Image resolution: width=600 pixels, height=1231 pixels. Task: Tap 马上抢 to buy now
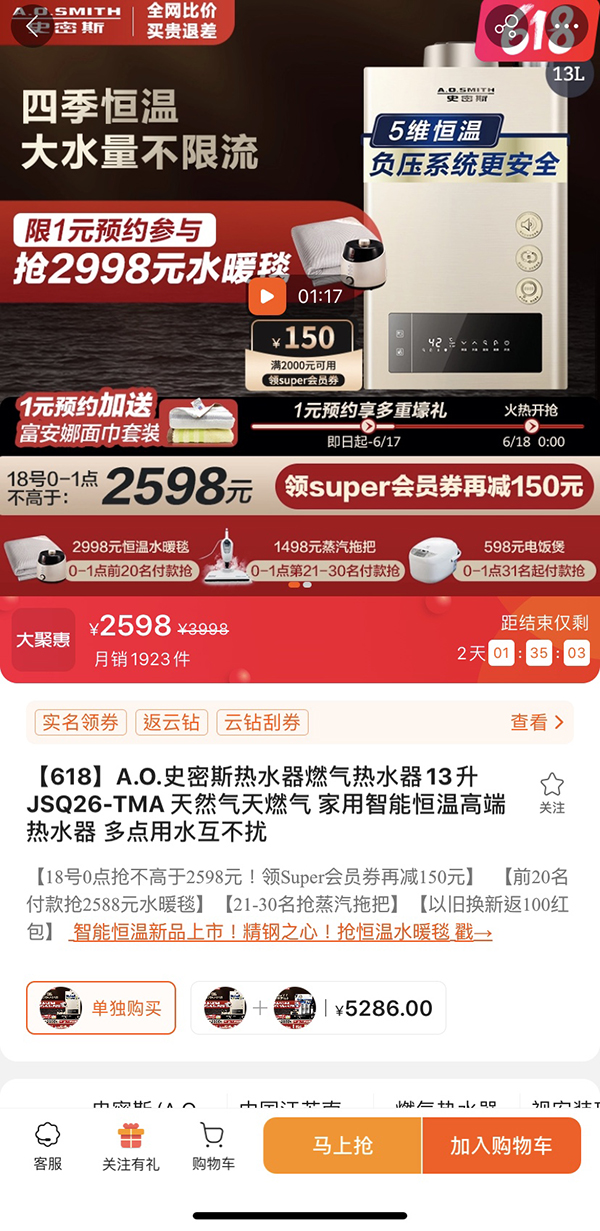click(342, 1145)
